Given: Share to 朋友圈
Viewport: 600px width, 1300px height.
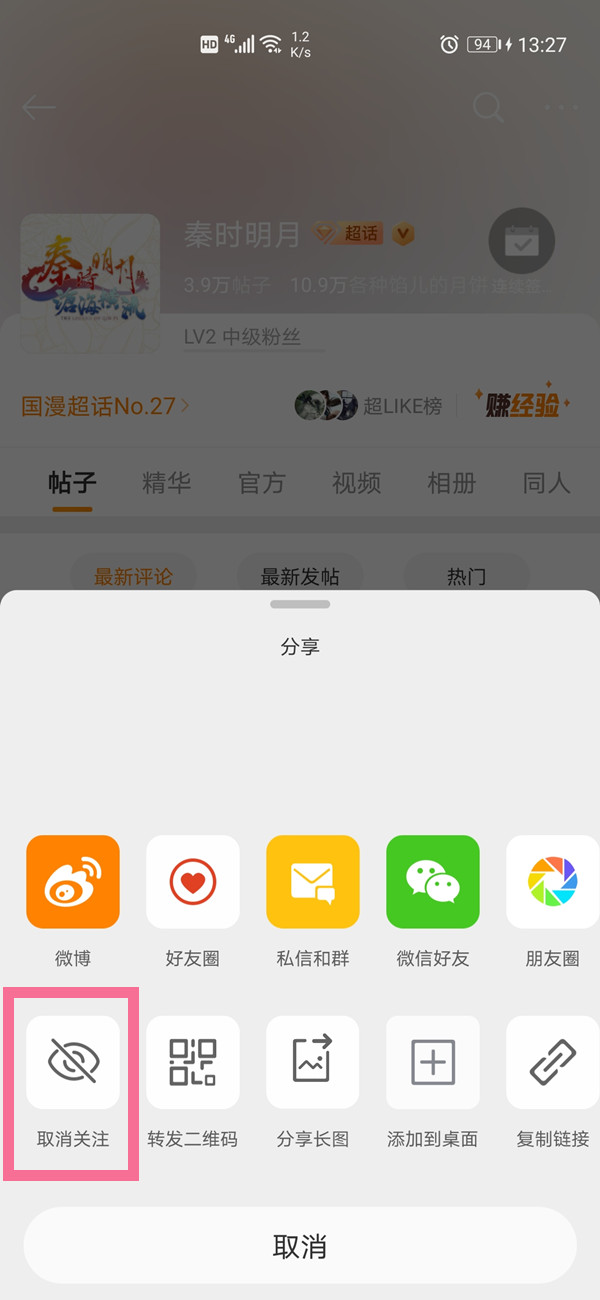Looking at the screenshot, I should [x=552, y=882].
